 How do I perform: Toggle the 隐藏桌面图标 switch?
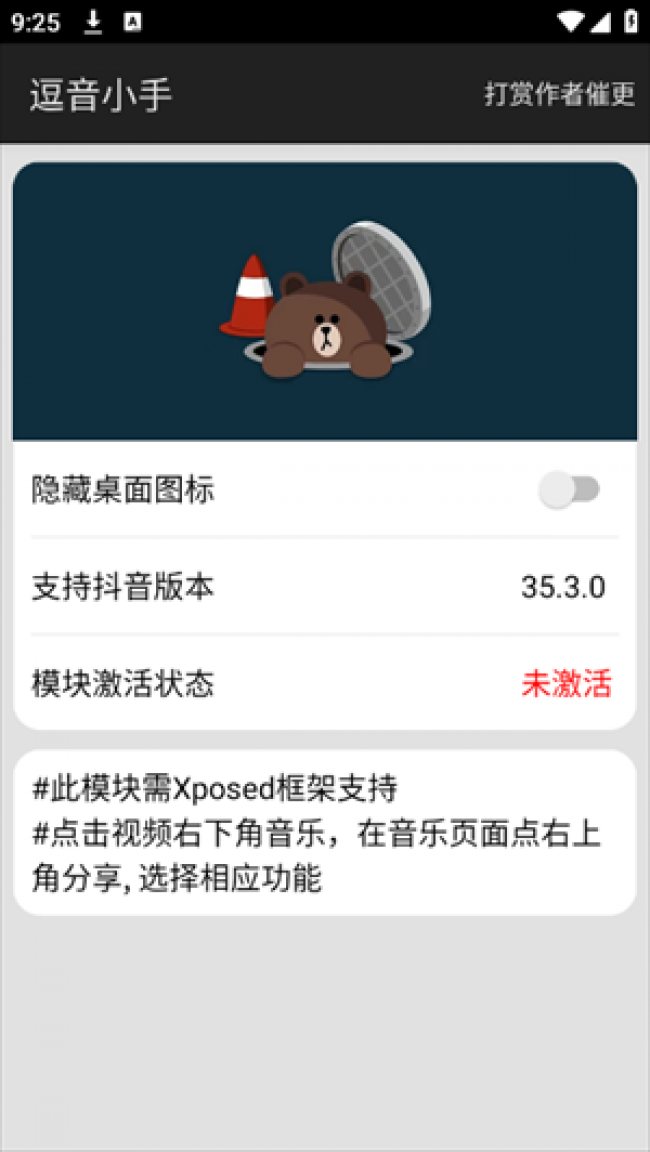569,489
